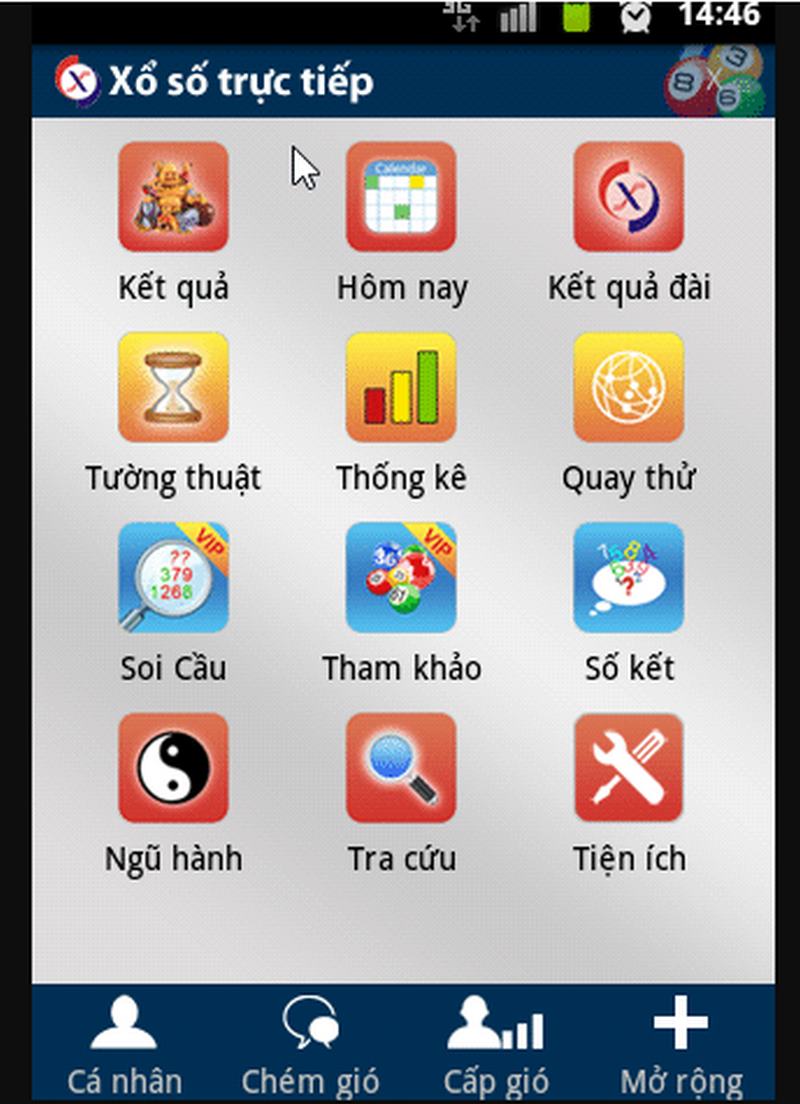Open Sổ kết

click(628, 578)
